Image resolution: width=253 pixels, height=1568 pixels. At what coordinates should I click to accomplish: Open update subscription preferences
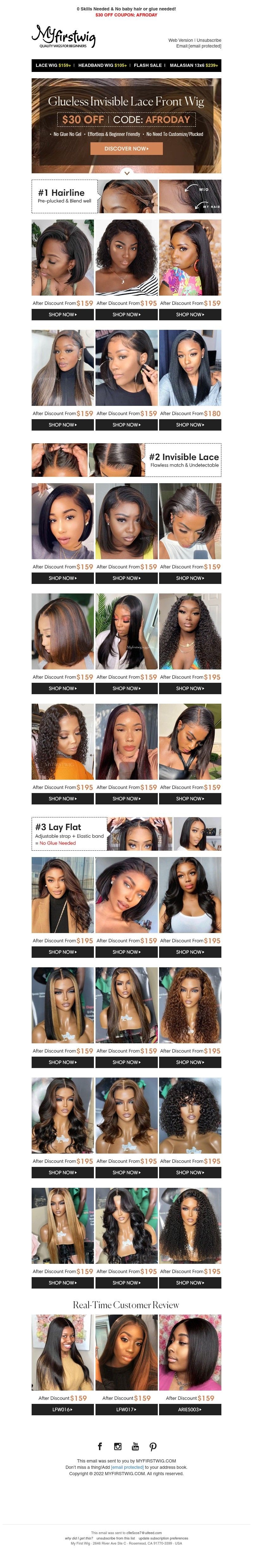point(163,1538)
